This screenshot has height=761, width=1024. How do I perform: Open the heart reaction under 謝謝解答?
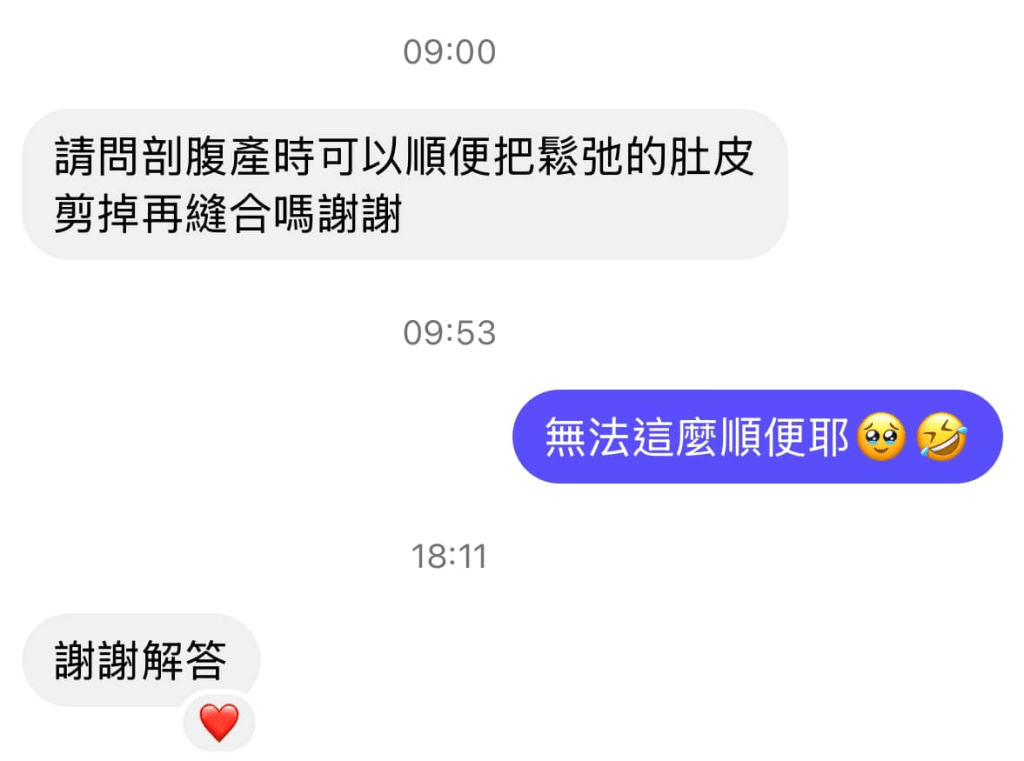(x=219, y=722)
